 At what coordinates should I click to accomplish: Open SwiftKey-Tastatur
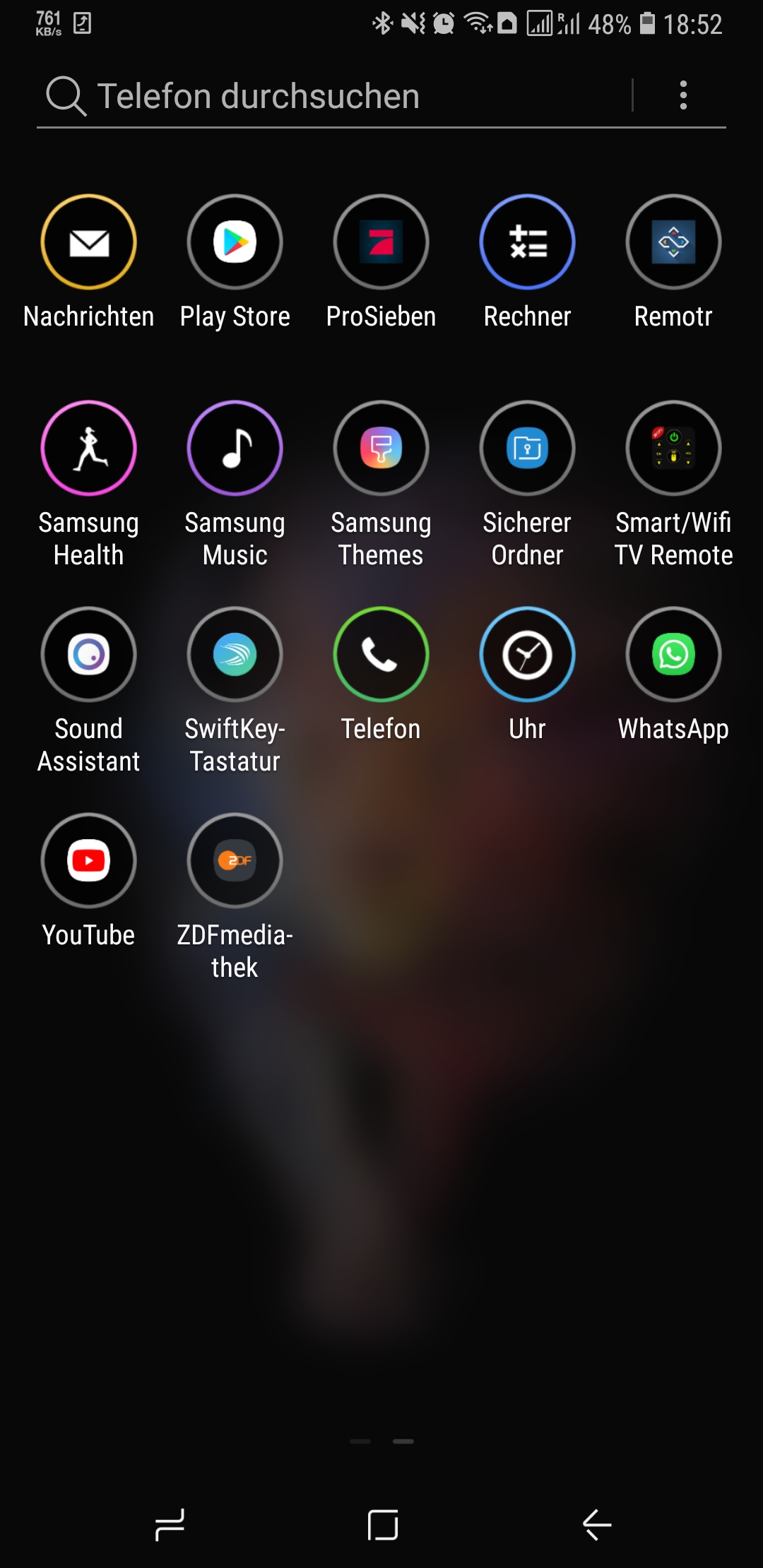point(235,655)
